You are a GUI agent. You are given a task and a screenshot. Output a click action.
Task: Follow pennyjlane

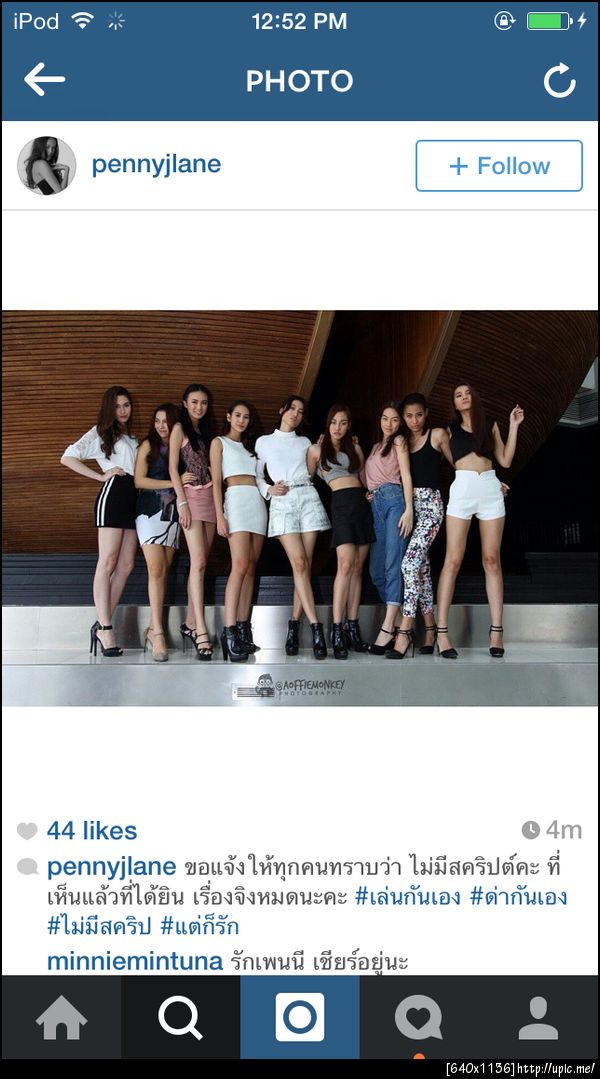[498, 166]
